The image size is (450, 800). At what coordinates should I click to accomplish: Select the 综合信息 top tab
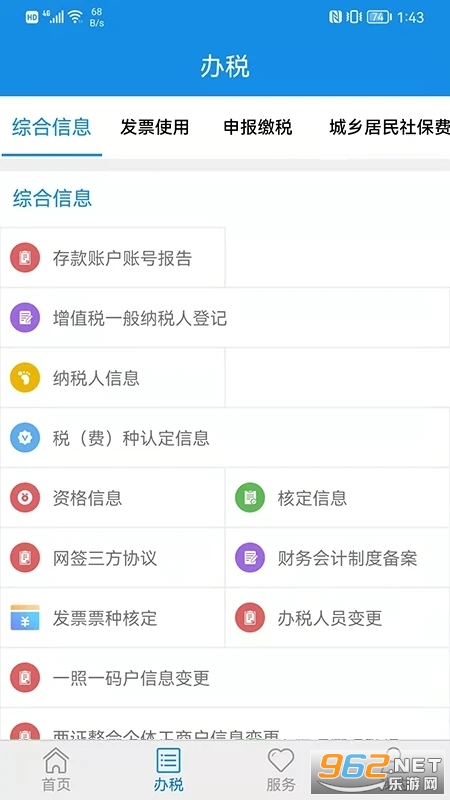[52, 127]
